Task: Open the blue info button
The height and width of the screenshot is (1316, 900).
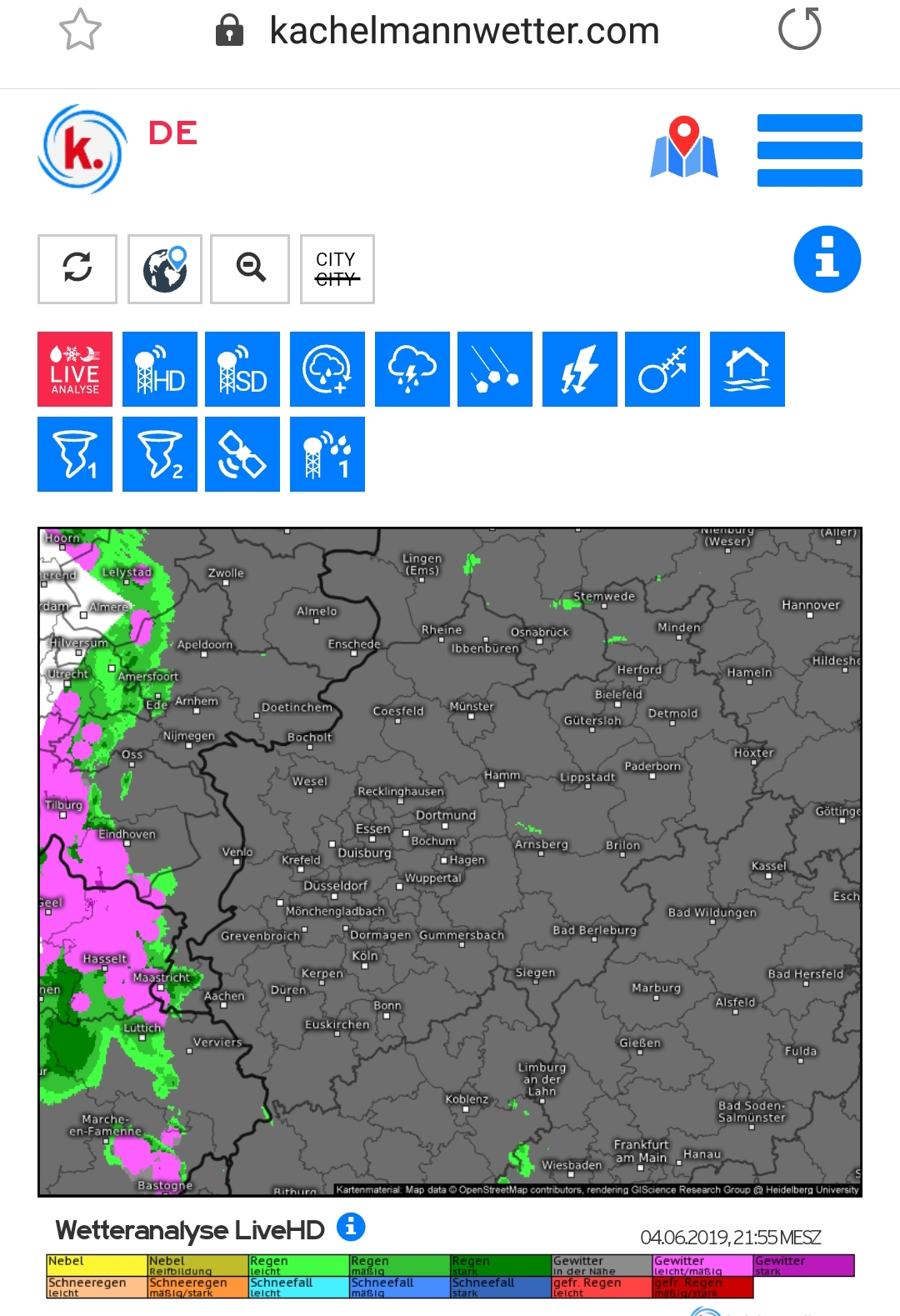Action: [x=827, y=259]
